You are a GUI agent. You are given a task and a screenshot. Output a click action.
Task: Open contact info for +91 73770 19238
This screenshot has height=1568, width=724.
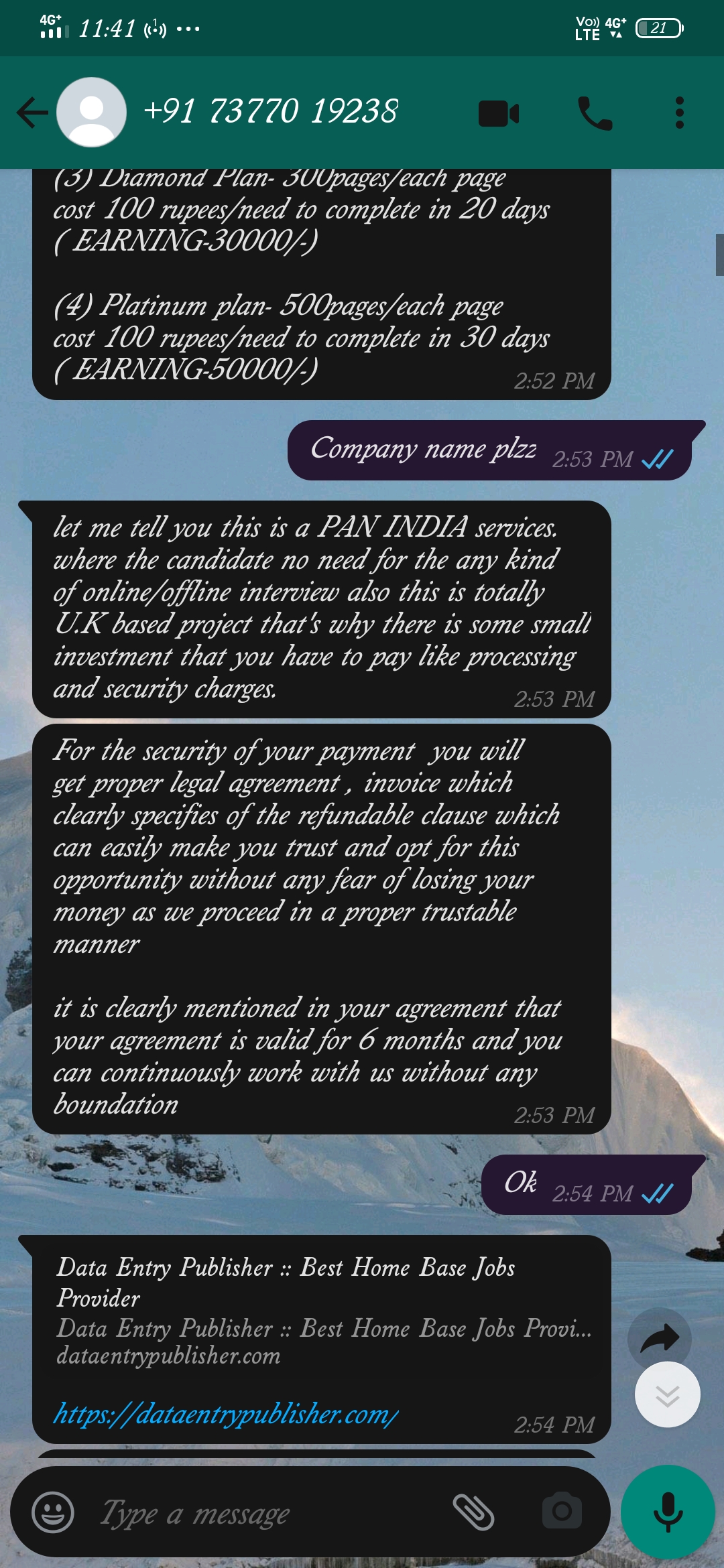click(270, 111)
